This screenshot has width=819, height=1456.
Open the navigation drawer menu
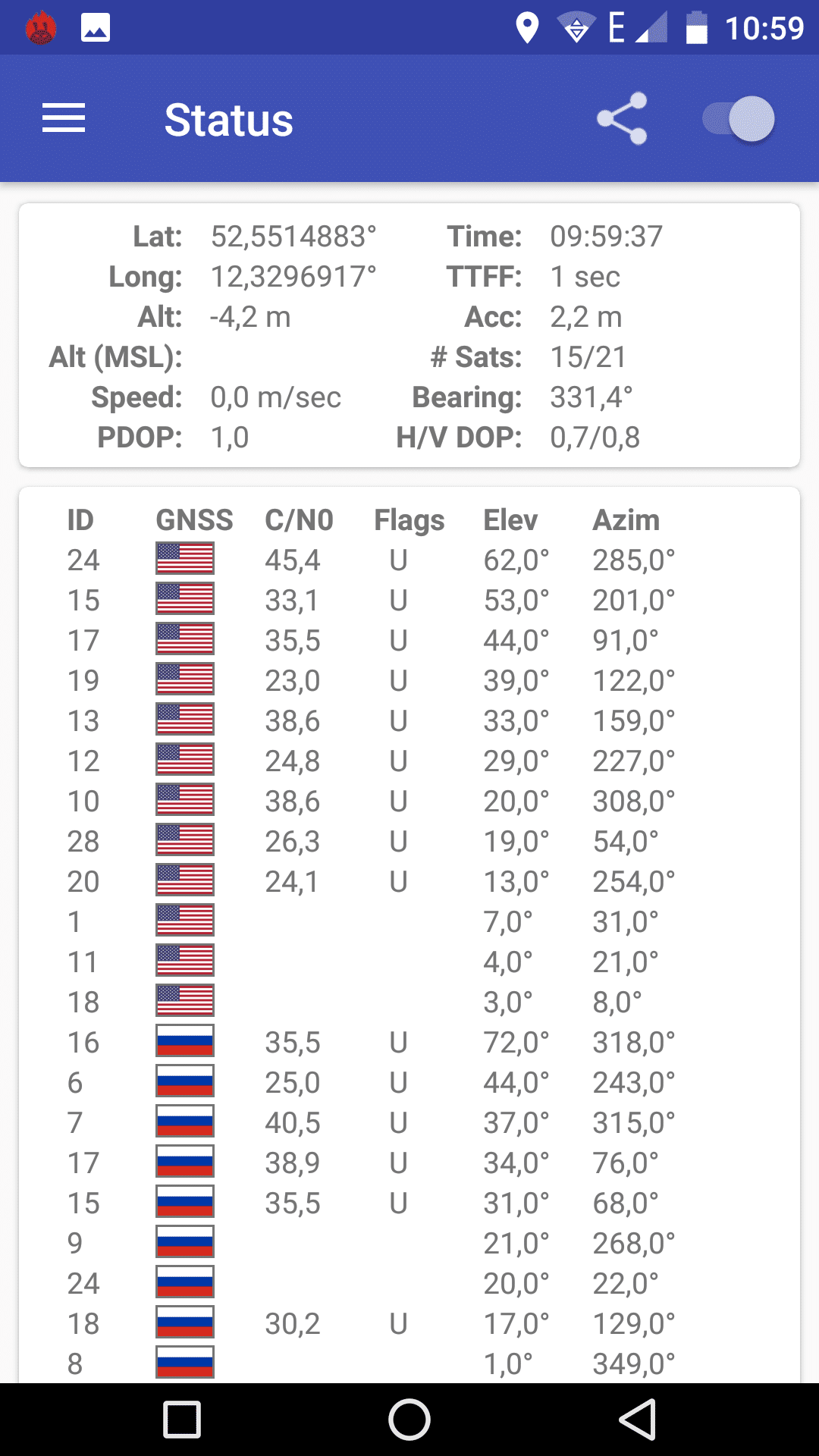click(64, 119)
